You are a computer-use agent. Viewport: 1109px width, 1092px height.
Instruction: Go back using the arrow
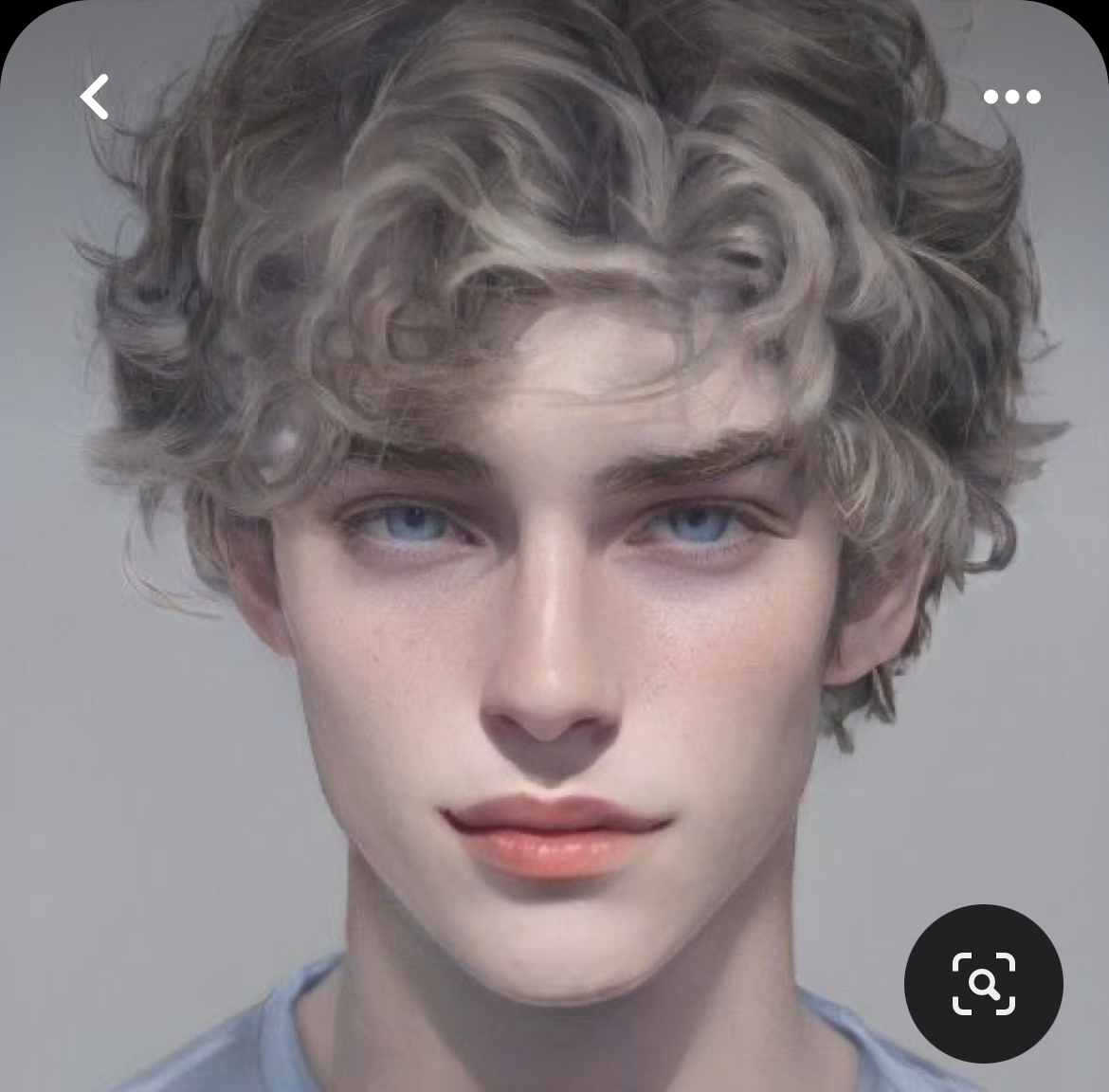point(94,97)
